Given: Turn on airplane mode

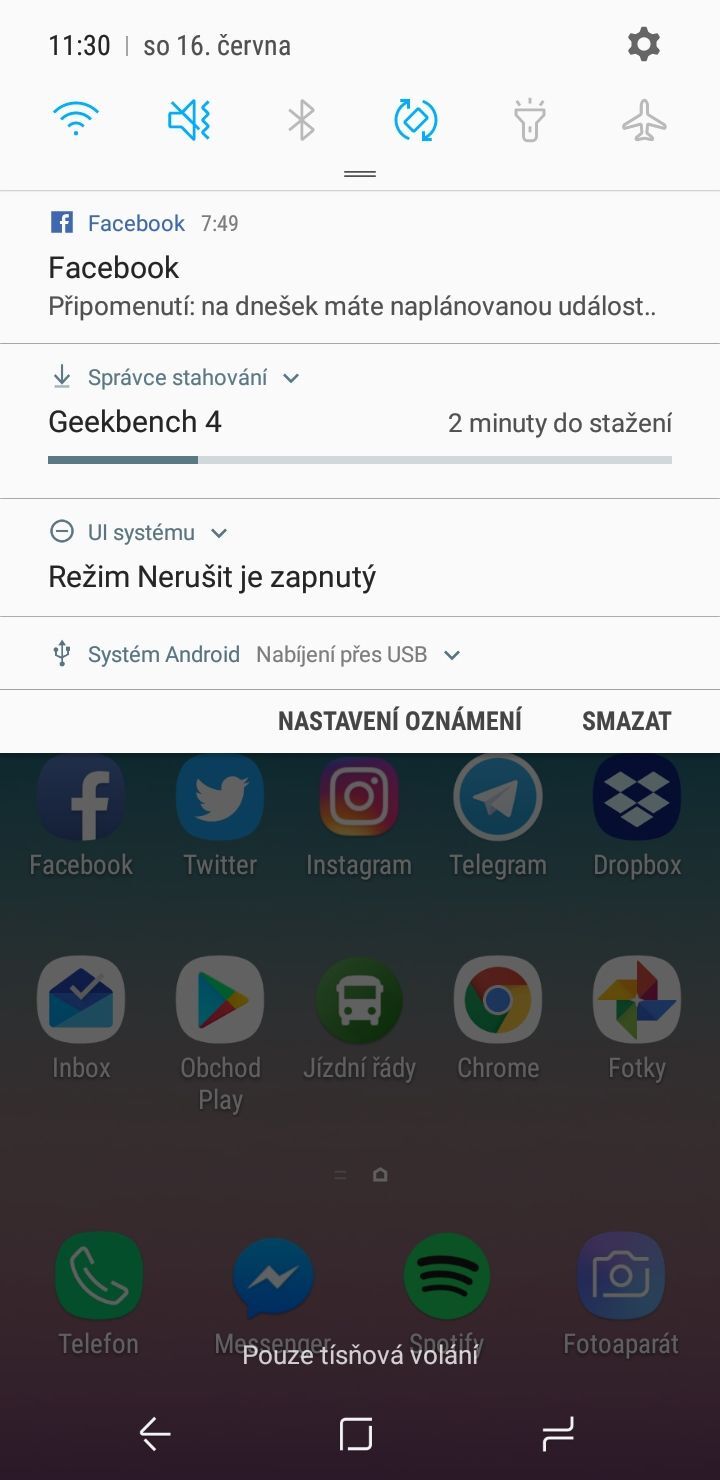Looking at the screenshot, I should pos(644,118).
